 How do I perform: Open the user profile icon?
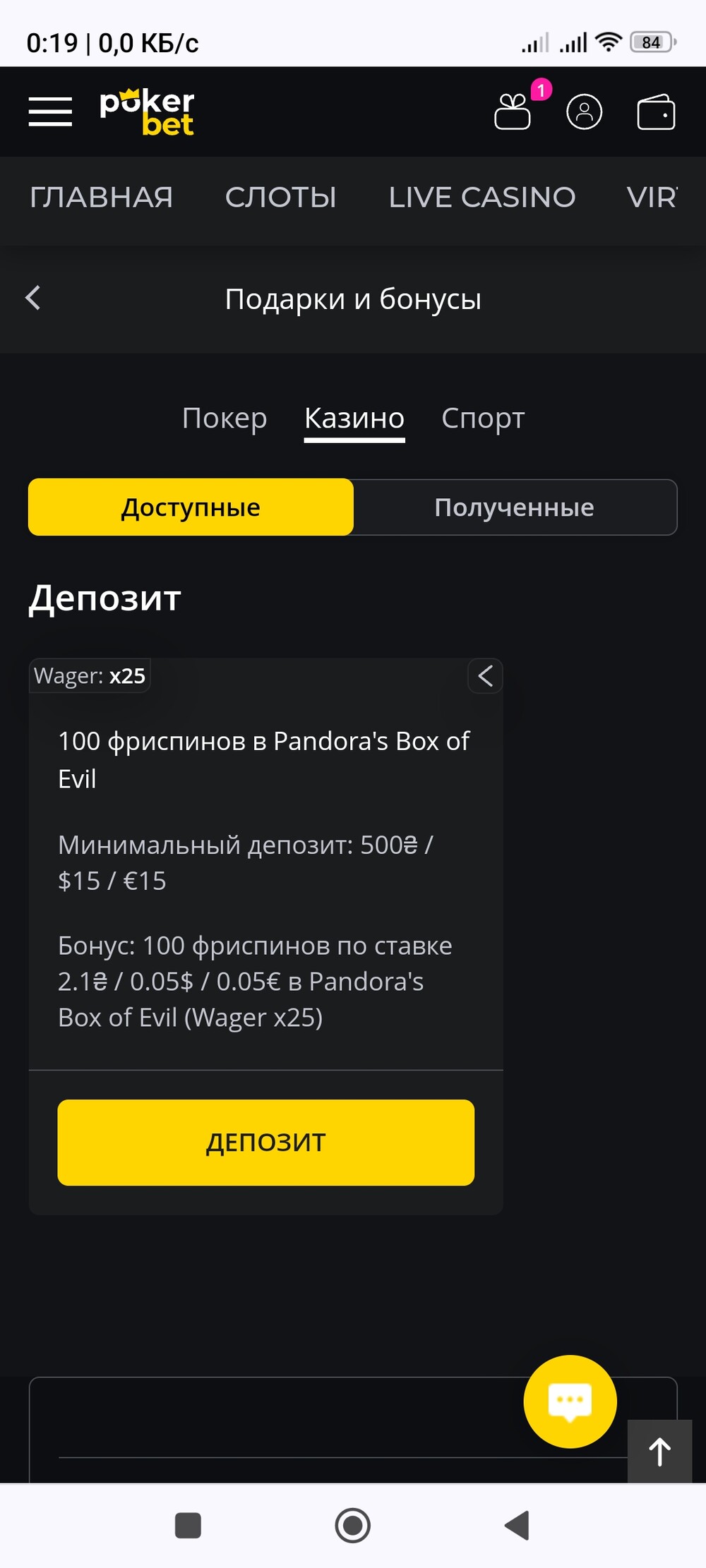tap(585, 111)
